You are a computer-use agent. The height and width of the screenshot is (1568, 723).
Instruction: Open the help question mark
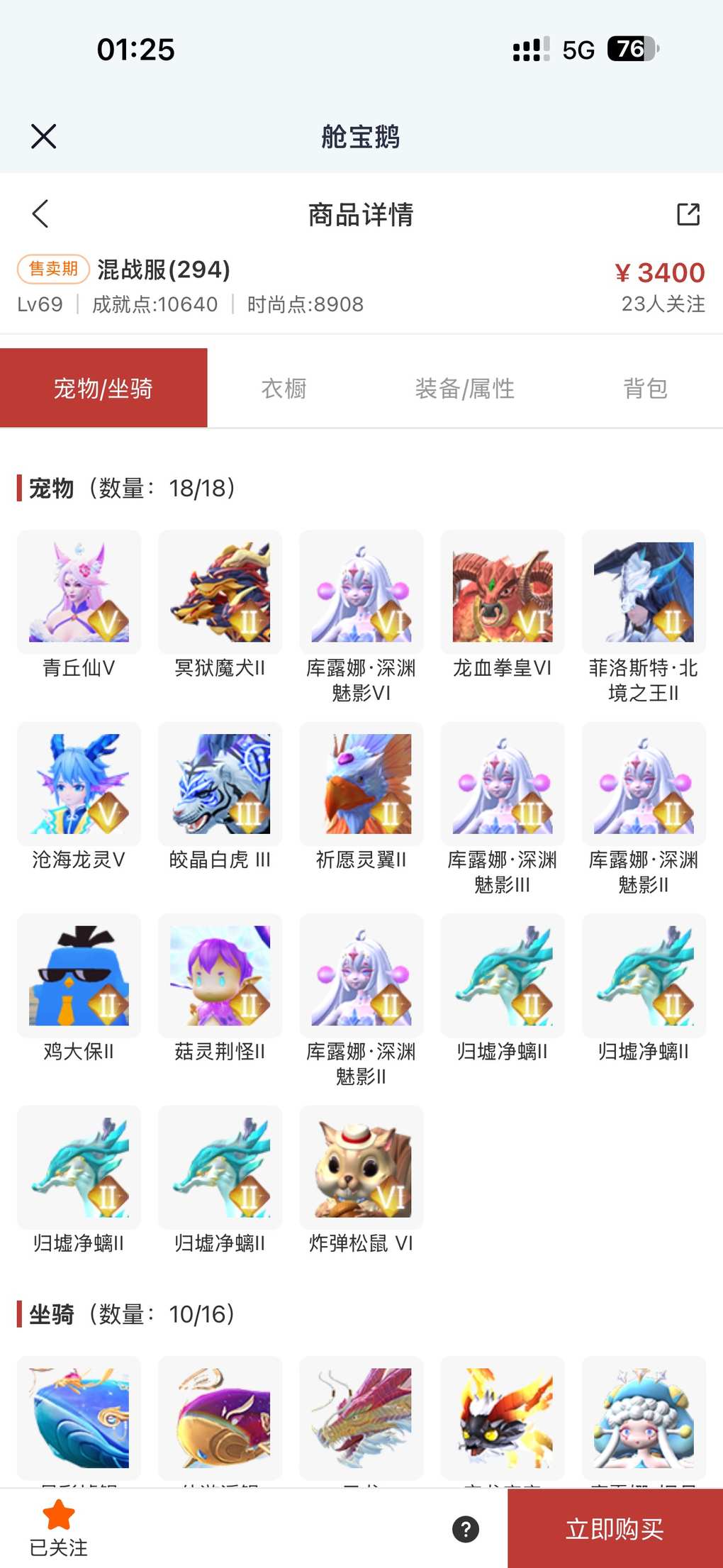tap(466, 1529)
